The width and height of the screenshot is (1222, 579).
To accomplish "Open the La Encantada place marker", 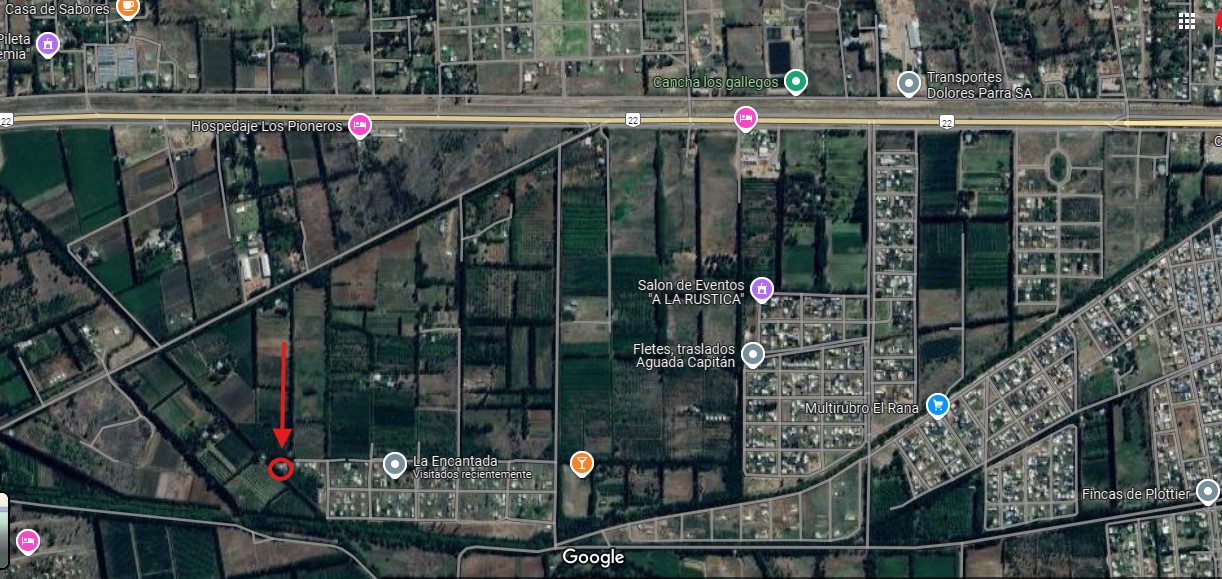I will pos(395,465).
